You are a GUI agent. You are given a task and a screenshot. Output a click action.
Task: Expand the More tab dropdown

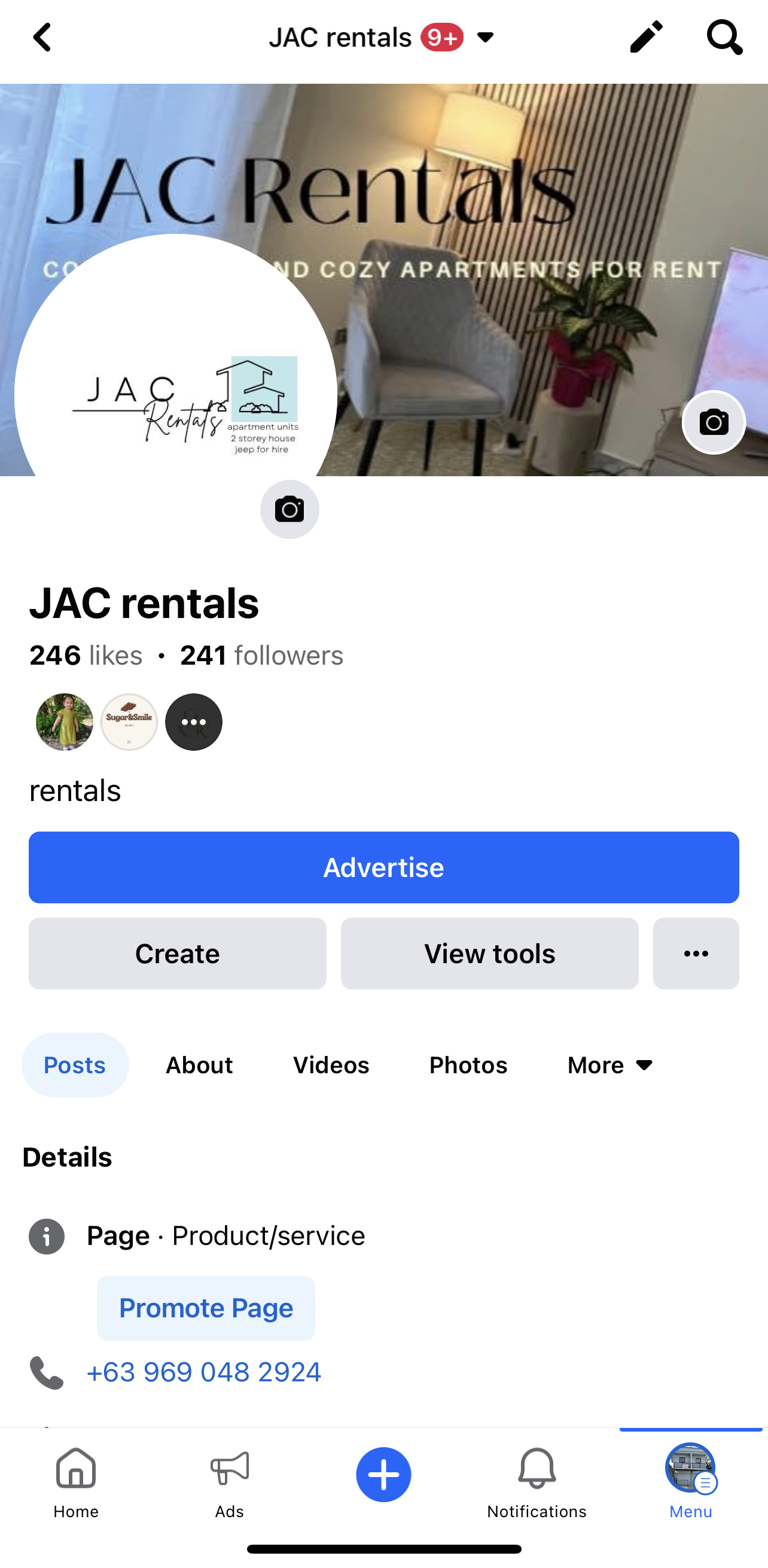609,1065
